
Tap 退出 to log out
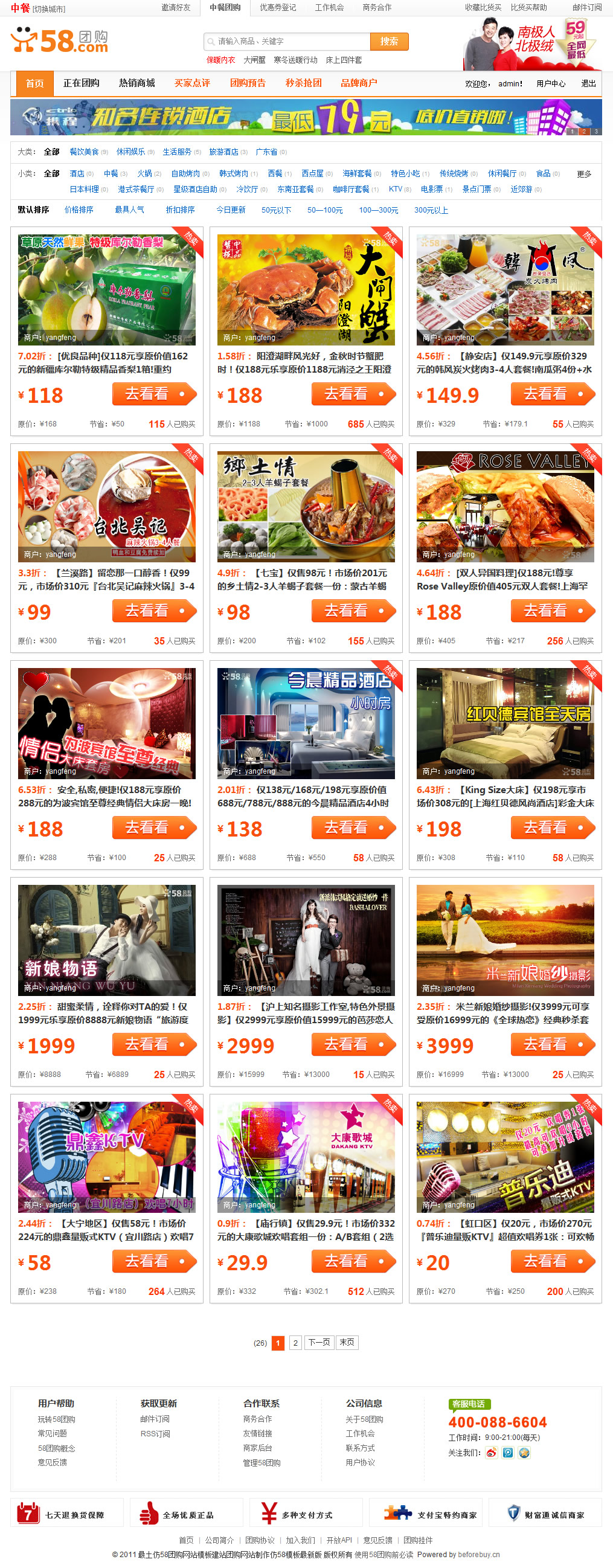pos(588,84)
